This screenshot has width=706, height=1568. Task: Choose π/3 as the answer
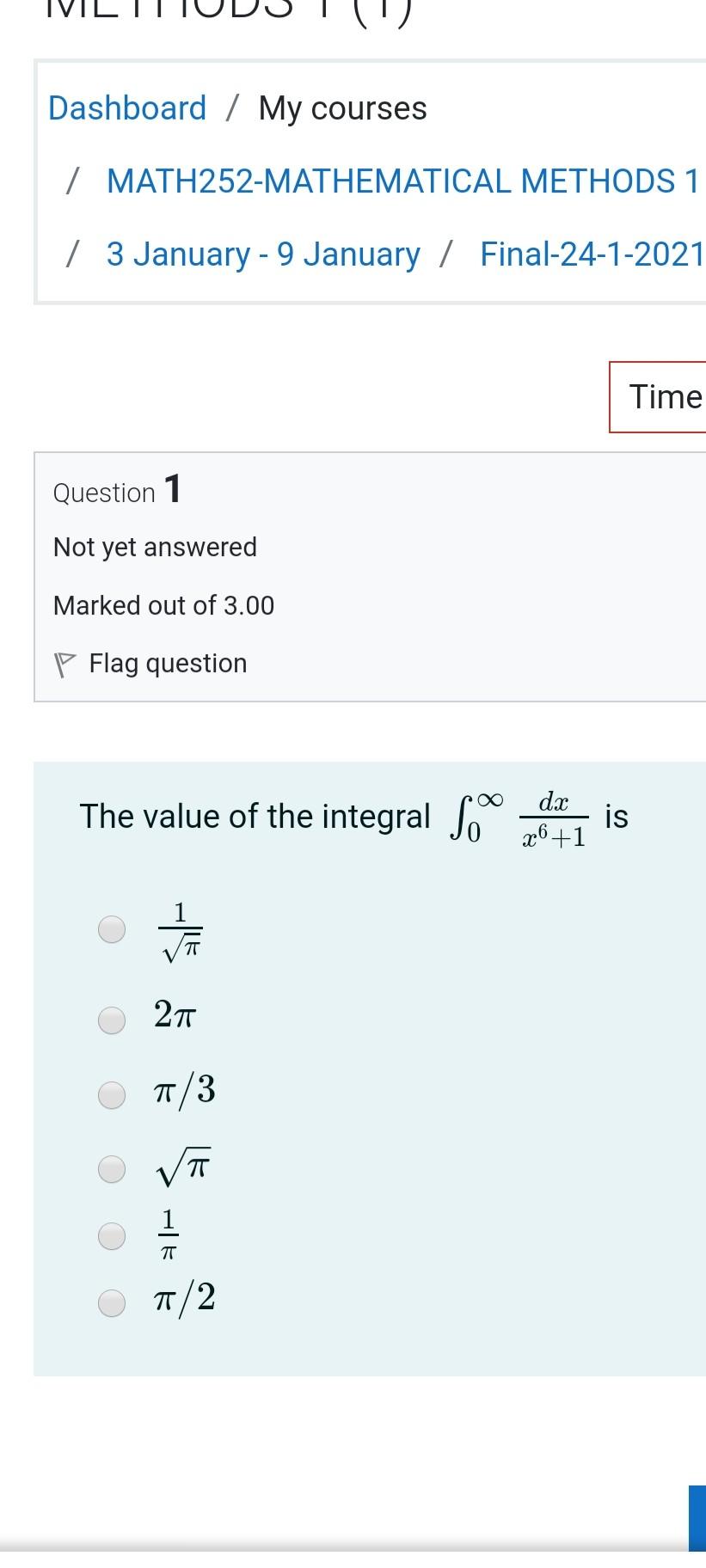112,1094
